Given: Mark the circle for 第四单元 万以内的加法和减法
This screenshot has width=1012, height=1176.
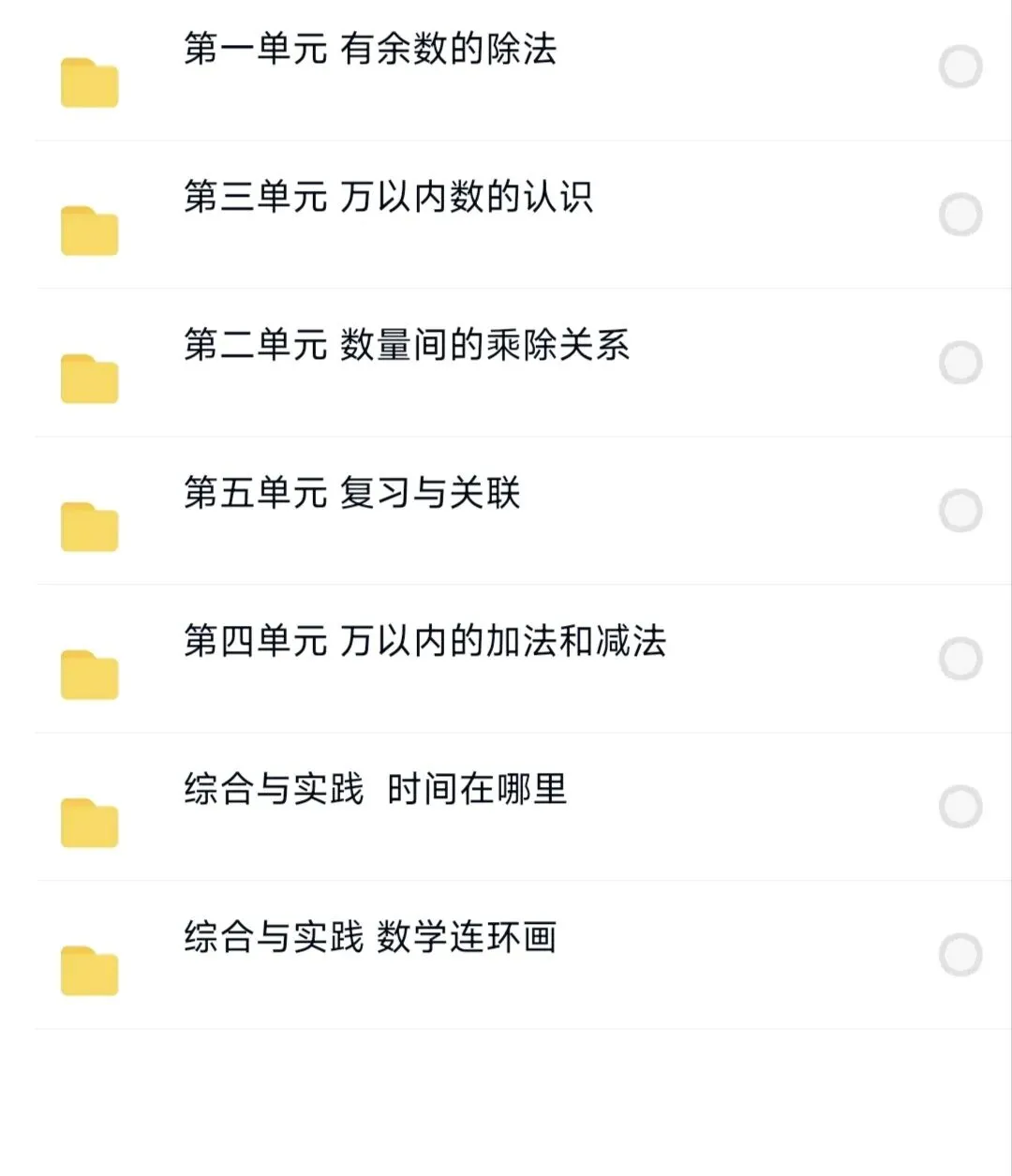Looking at the screenshot, I should 960,659.
